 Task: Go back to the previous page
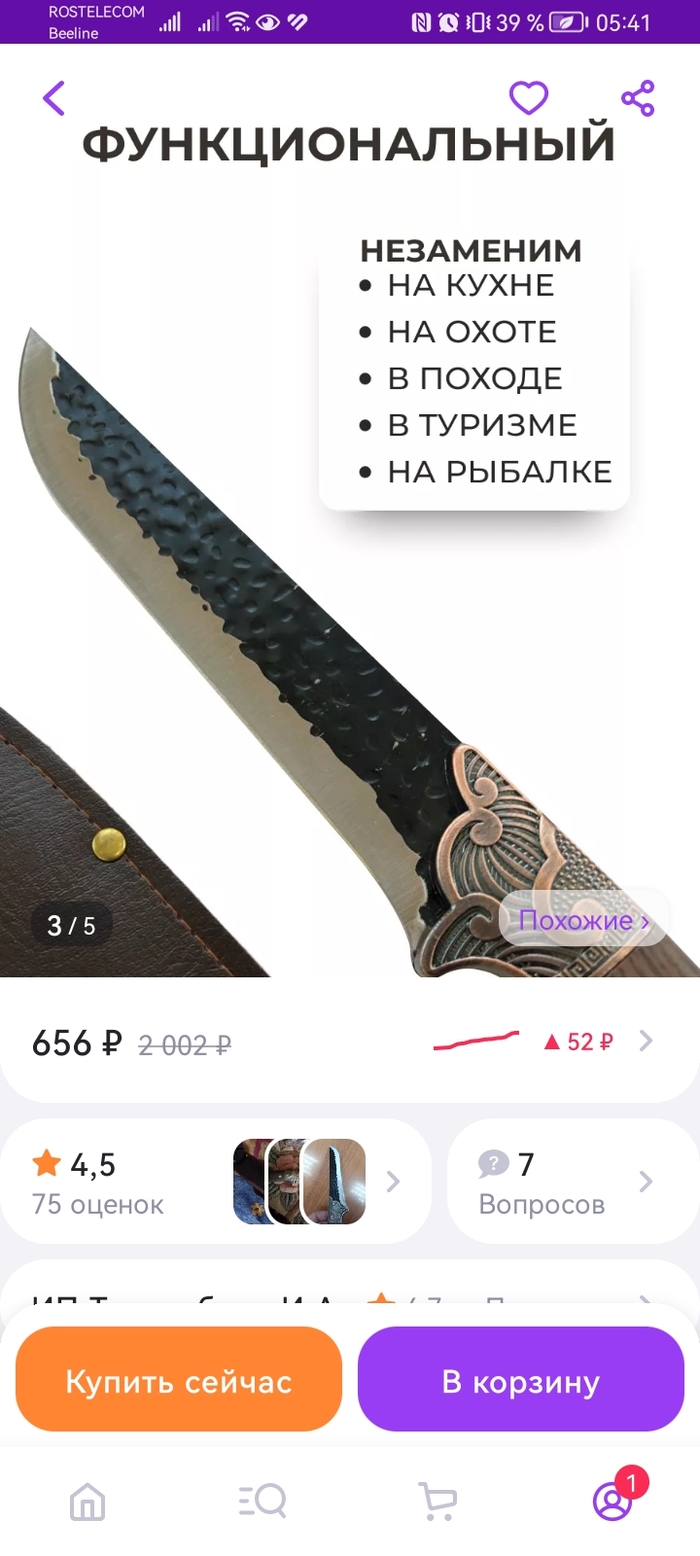(x=54, y=98)
